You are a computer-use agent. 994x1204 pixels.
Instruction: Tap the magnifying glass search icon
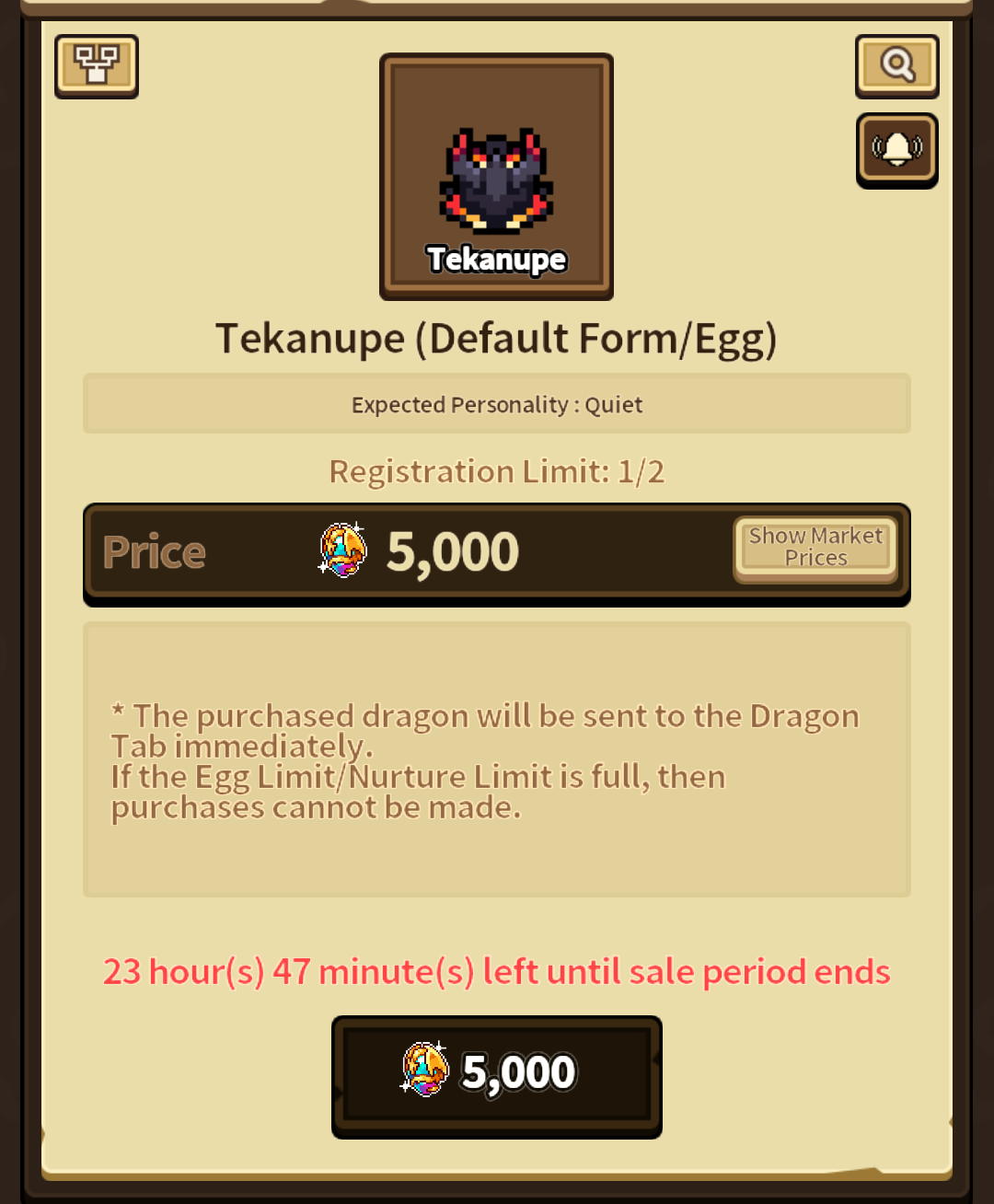(x=896, y=65)
